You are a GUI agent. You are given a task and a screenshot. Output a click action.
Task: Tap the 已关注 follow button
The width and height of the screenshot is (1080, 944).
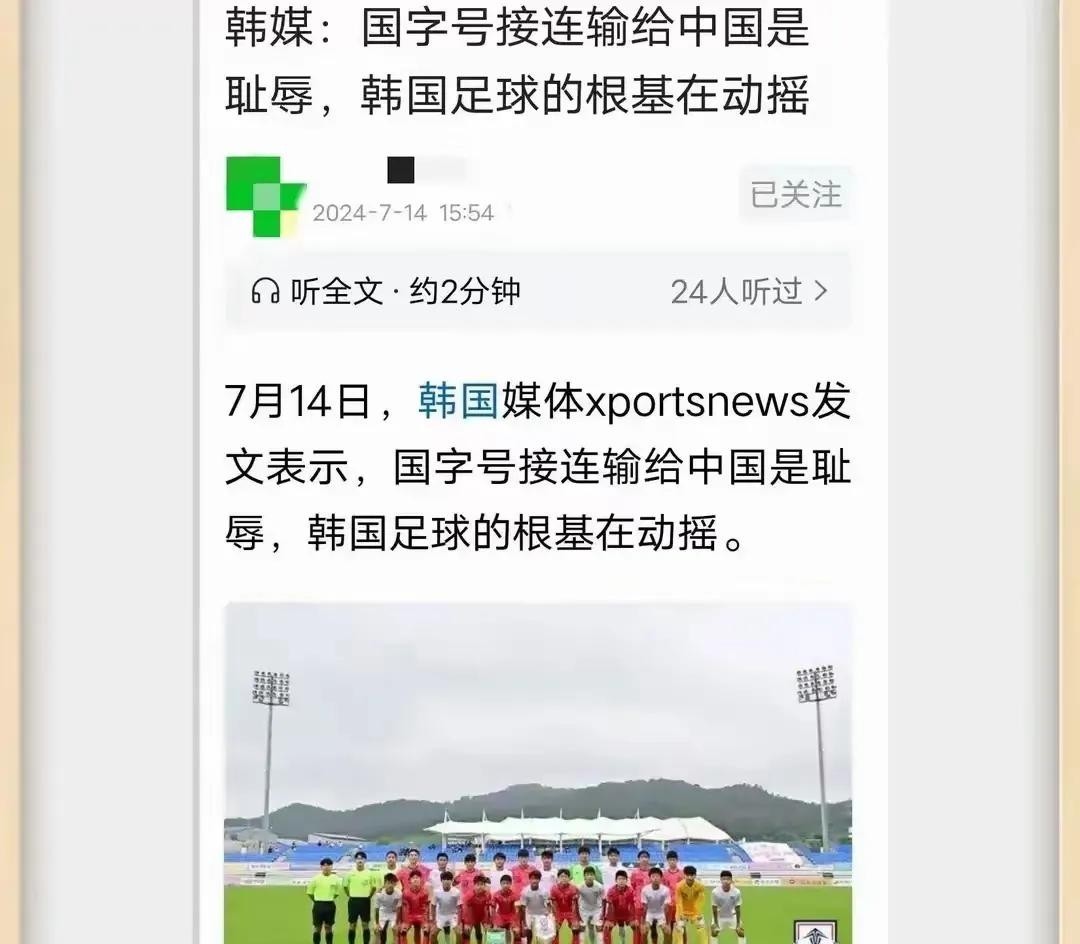(x=796, y=194)
